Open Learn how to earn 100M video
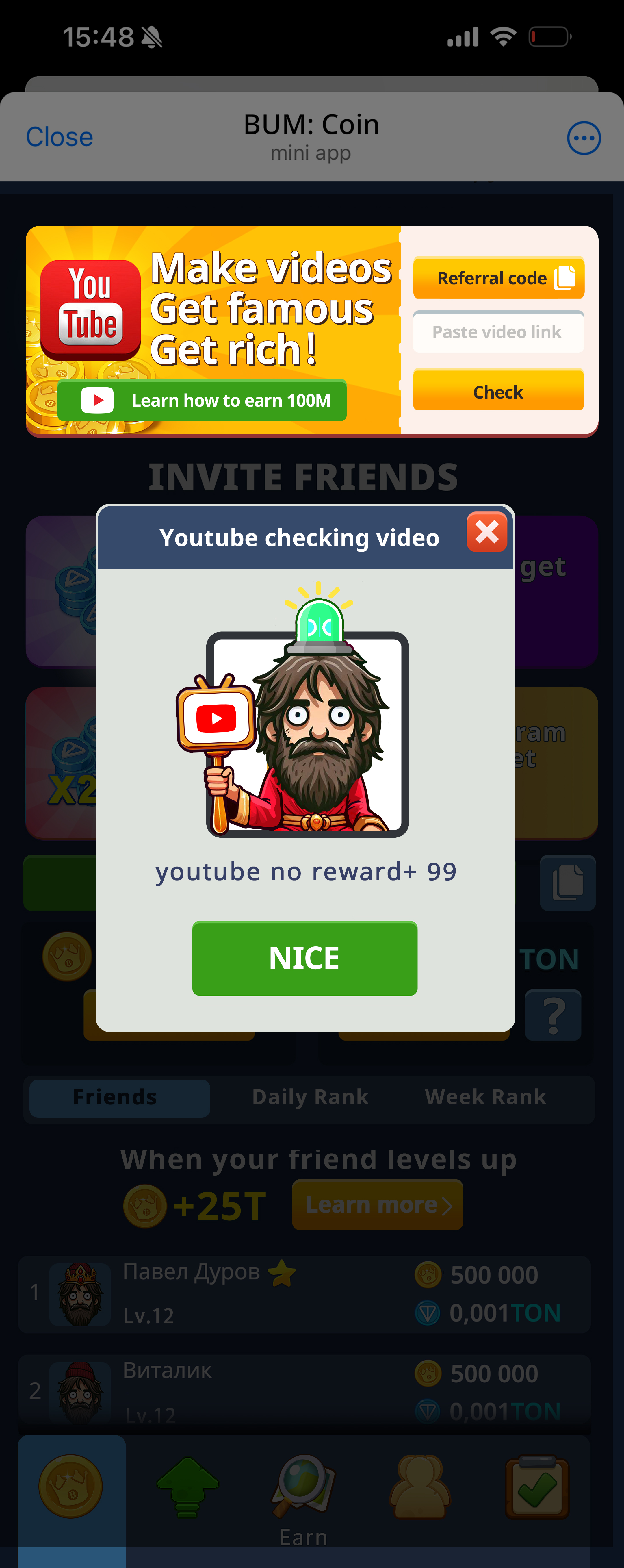The height and width of the screenshot is (1568, 624). (x=202, y=401)
